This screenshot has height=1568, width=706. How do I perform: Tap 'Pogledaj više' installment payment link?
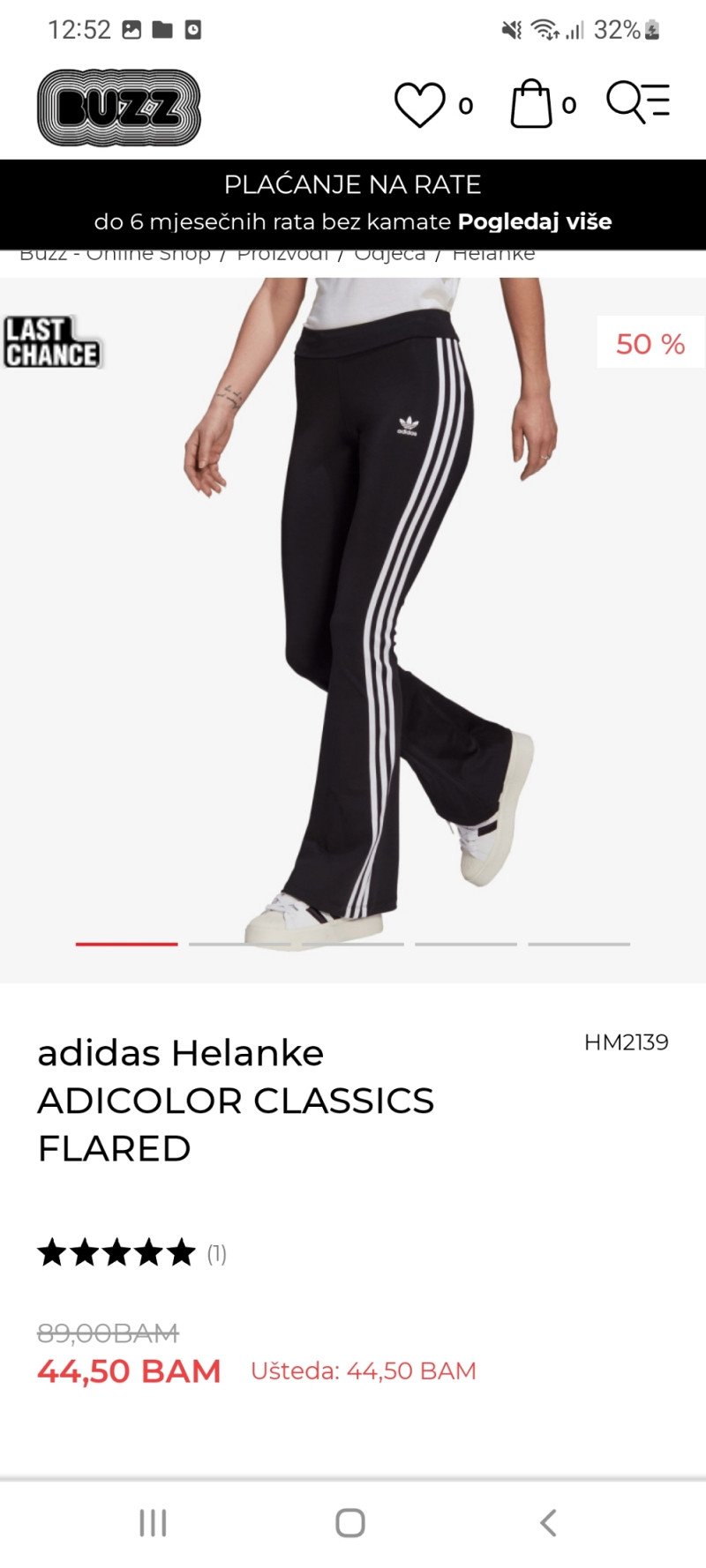pyautogui.click(x=534, y=221)
